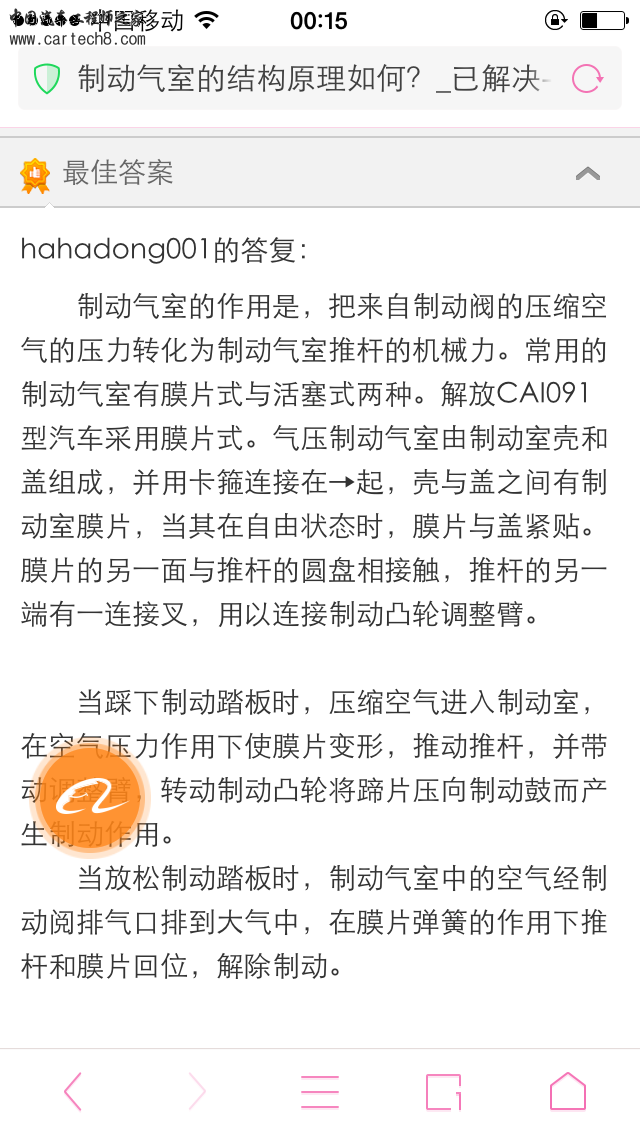Tap the green shield security icon

click(x=47, y=79)
